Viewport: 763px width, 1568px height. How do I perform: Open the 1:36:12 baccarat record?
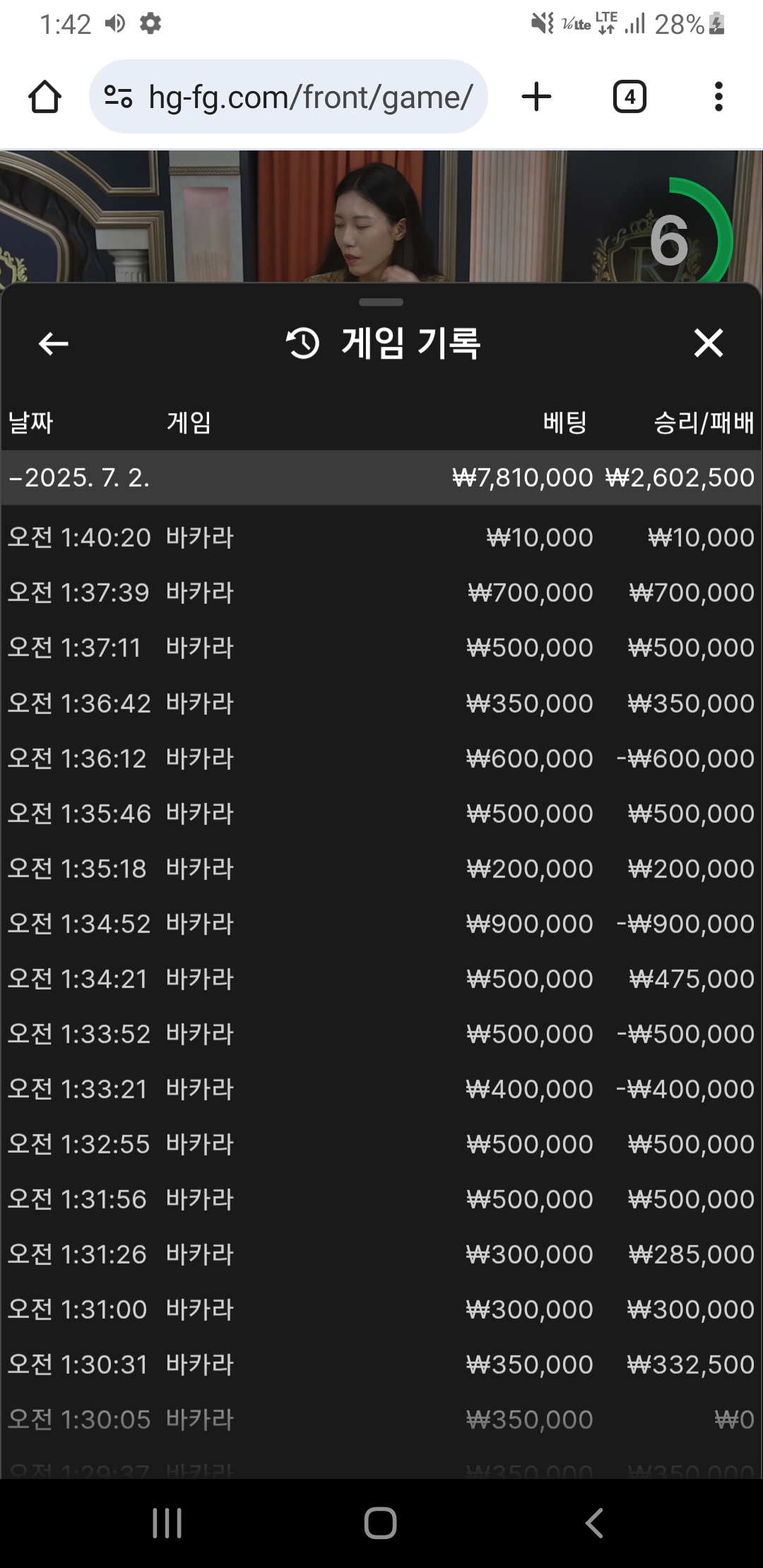[x=381, y=758]
